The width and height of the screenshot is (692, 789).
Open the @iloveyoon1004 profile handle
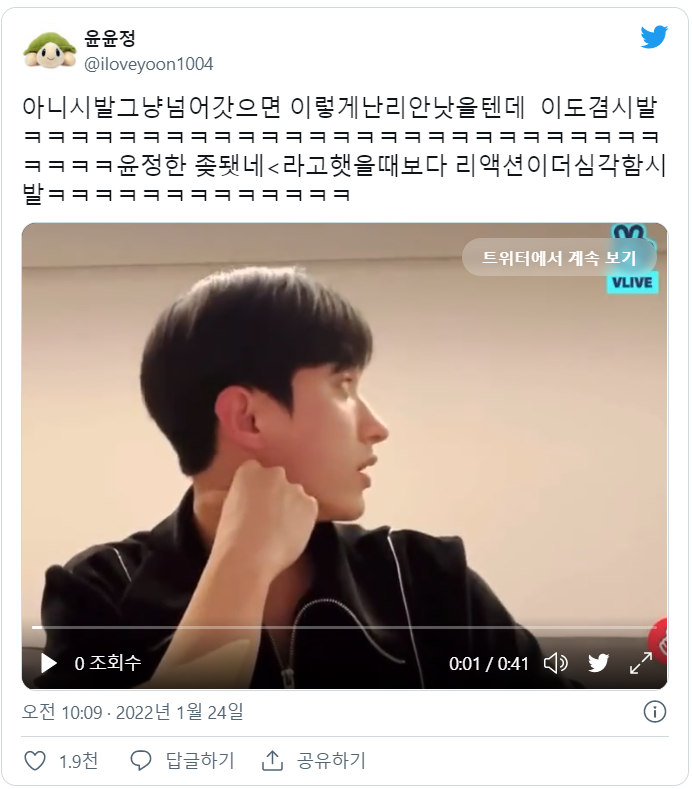coord(148,64)
